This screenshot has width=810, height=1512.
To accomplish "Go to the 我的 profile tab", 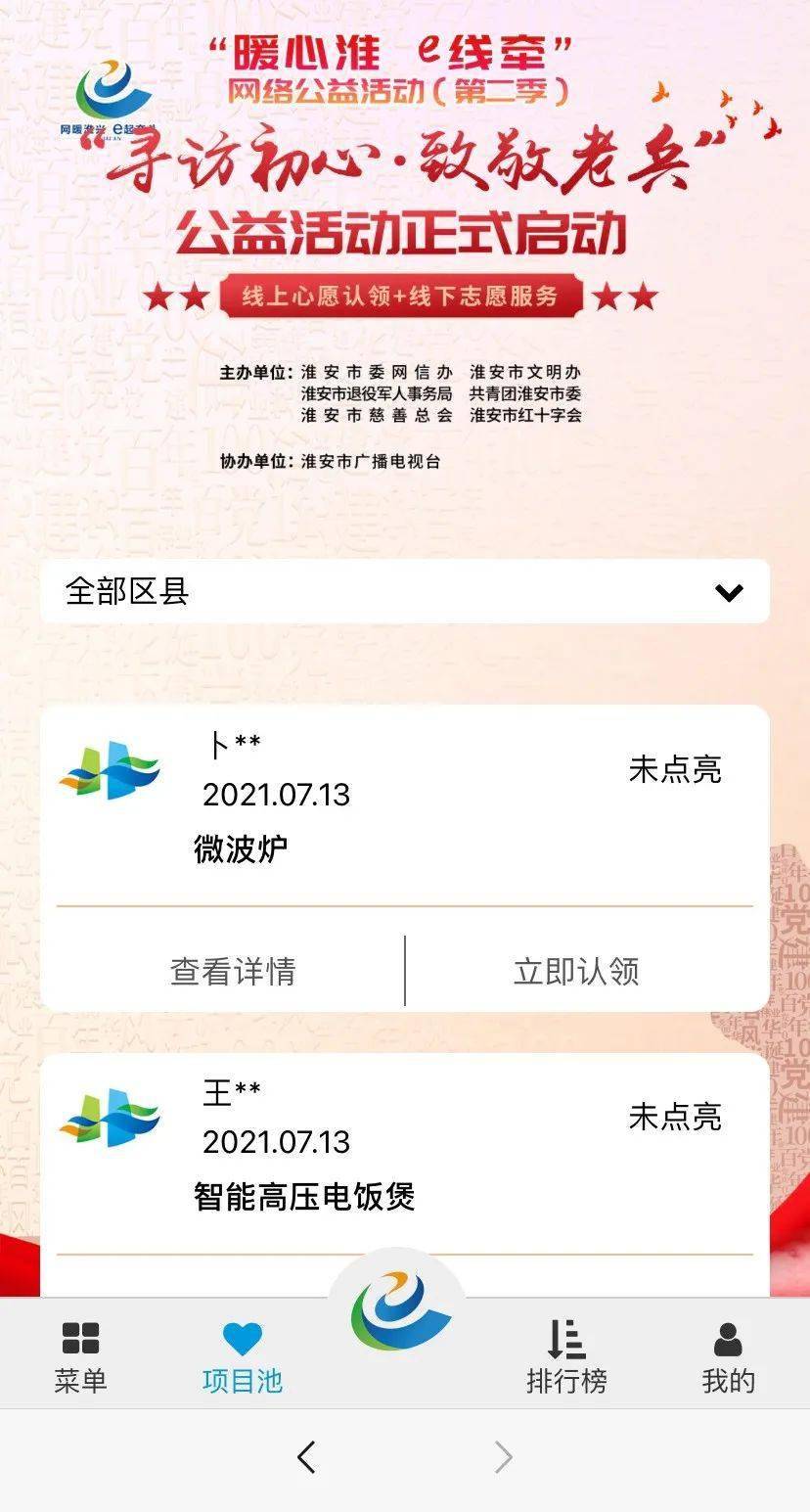I will coord(728,1355).
